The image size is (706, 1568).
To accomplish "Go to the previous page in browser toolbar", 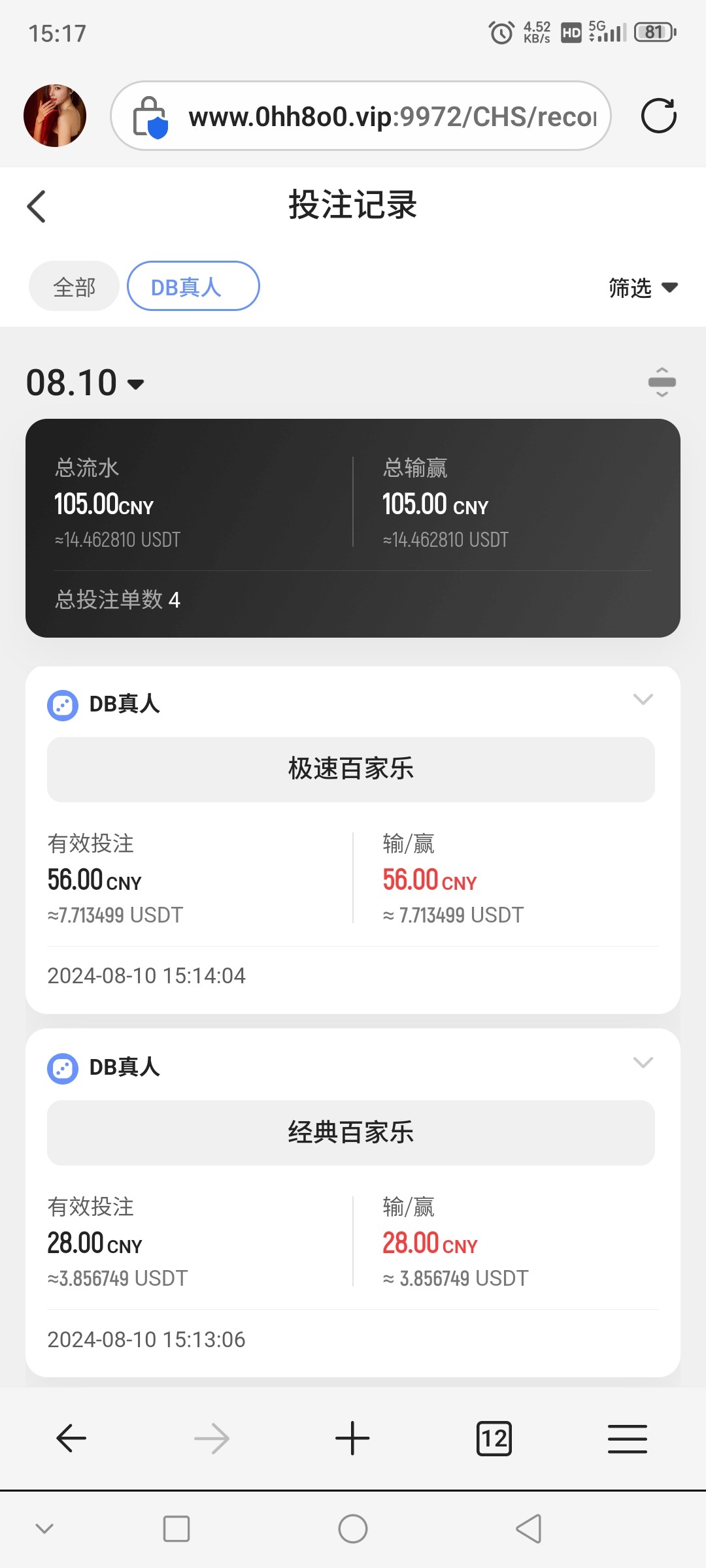I will (x=71, y=1439).
